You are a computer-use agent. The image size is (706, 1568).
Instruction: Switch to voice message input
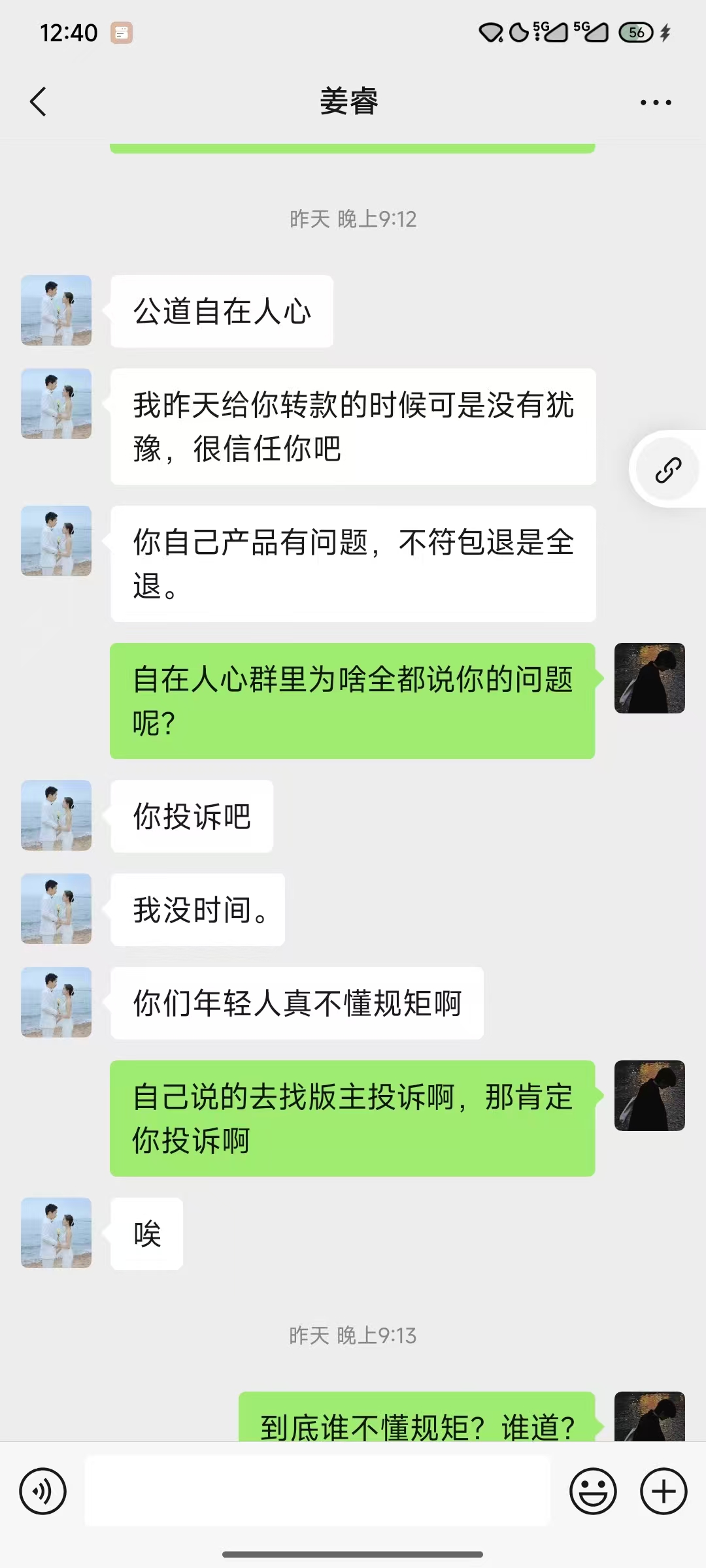tap(43, 1492)
